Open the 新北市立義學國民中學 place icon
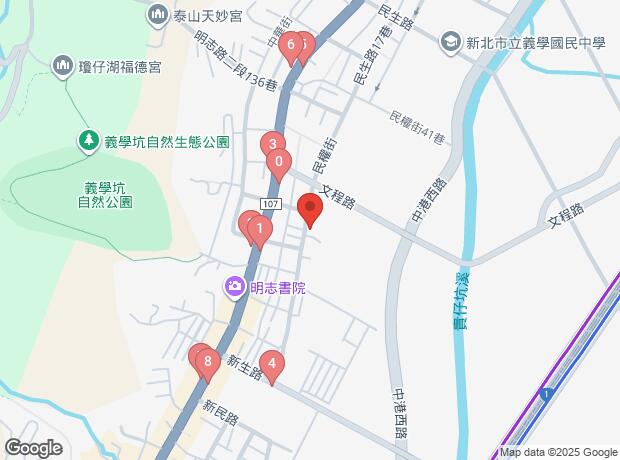Screen dimensions: 620x460 [x=450, y=41]
